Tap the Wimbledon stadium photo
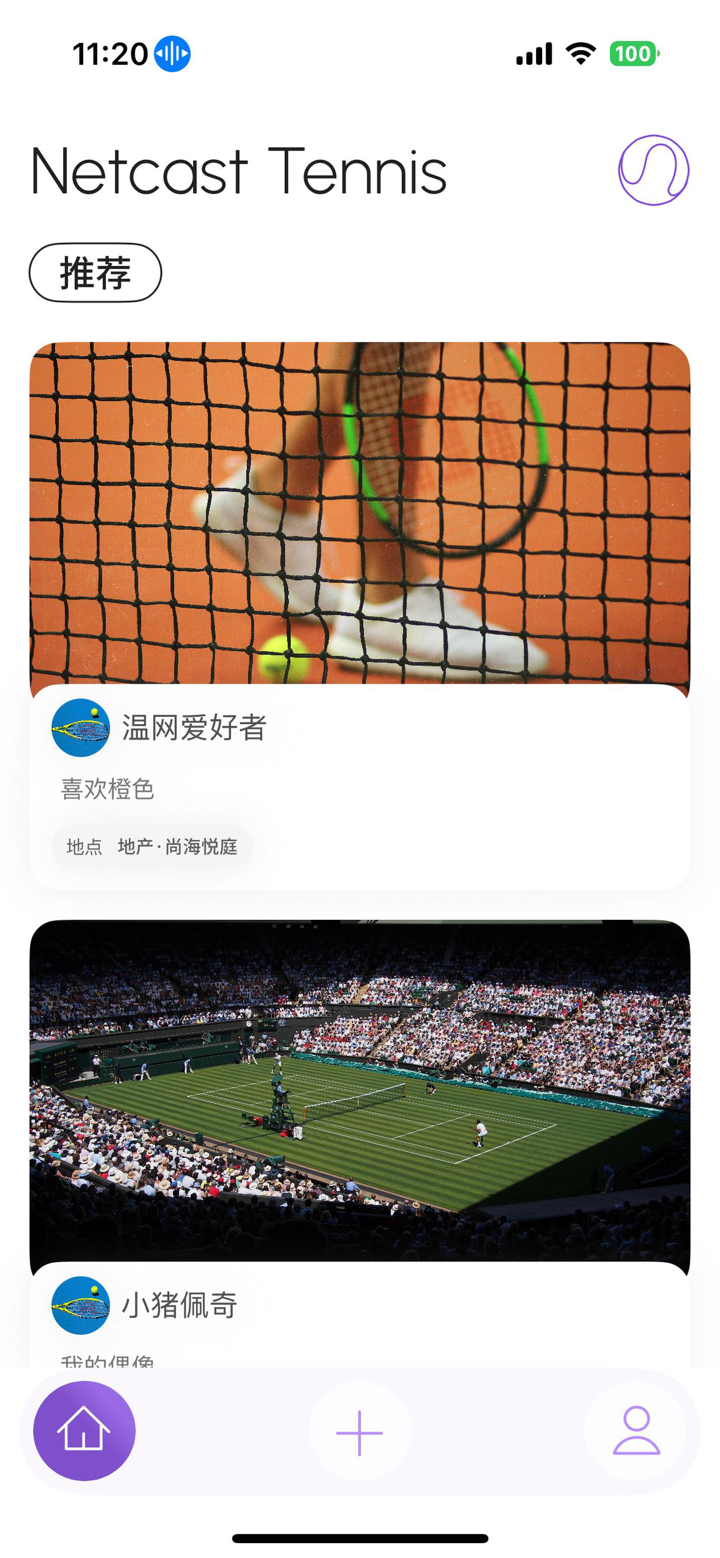This screenshot has height=1558, width=720. (359, 1094)
